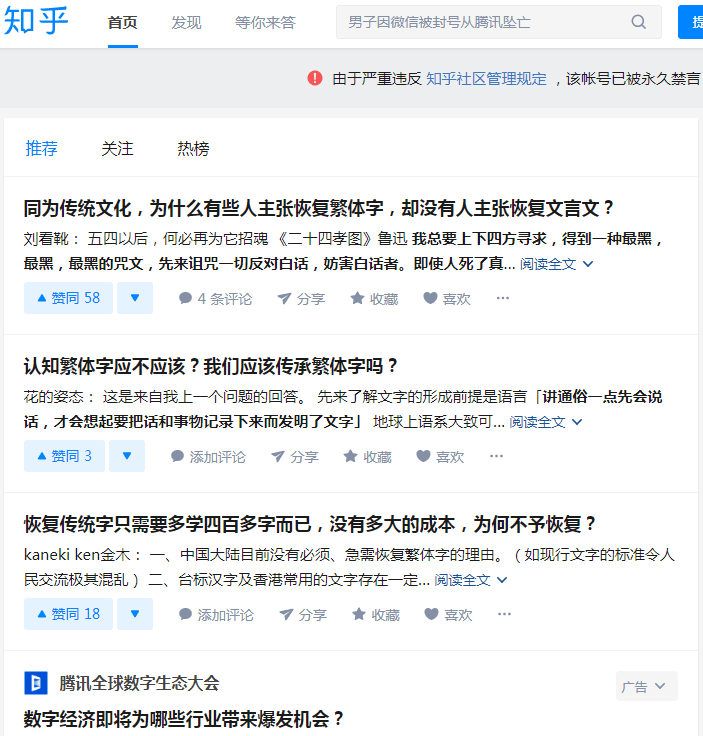Upvote the answer with 赞同 58

pos(68,298)
